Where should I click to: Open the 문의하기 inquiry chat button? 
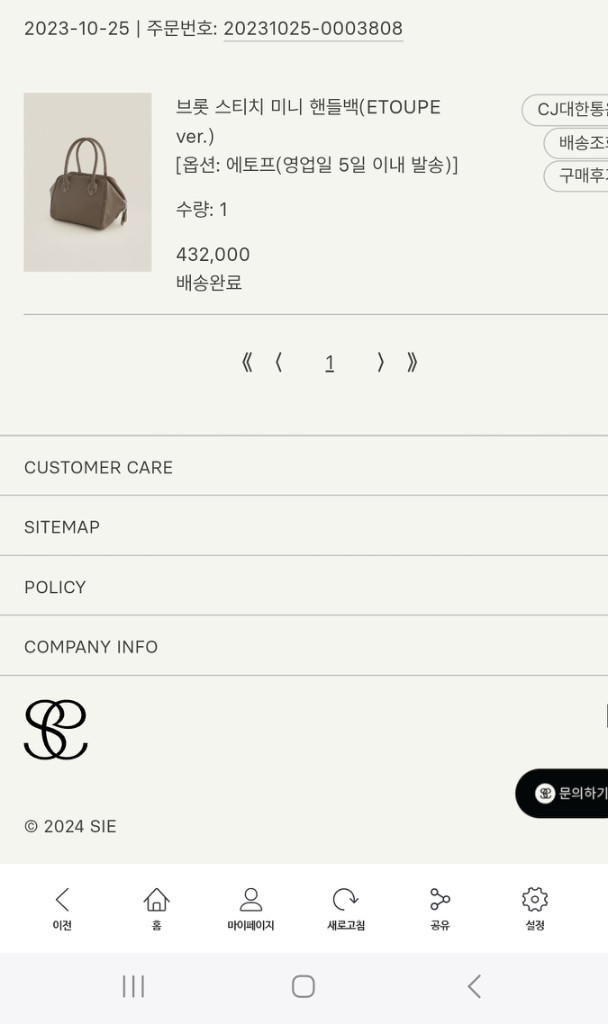pyautogui.click(x=566, y=793)
